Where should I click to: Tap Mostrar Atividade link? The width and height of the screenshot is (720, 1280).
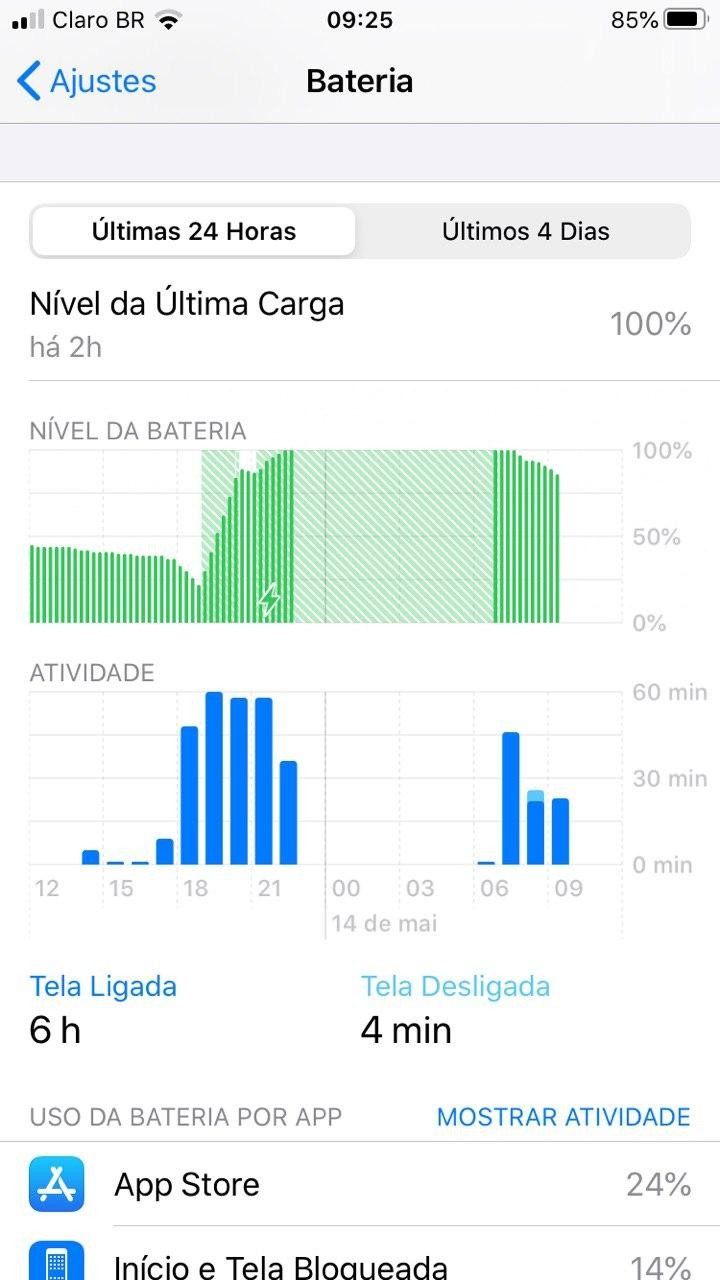pos(563,1117)
